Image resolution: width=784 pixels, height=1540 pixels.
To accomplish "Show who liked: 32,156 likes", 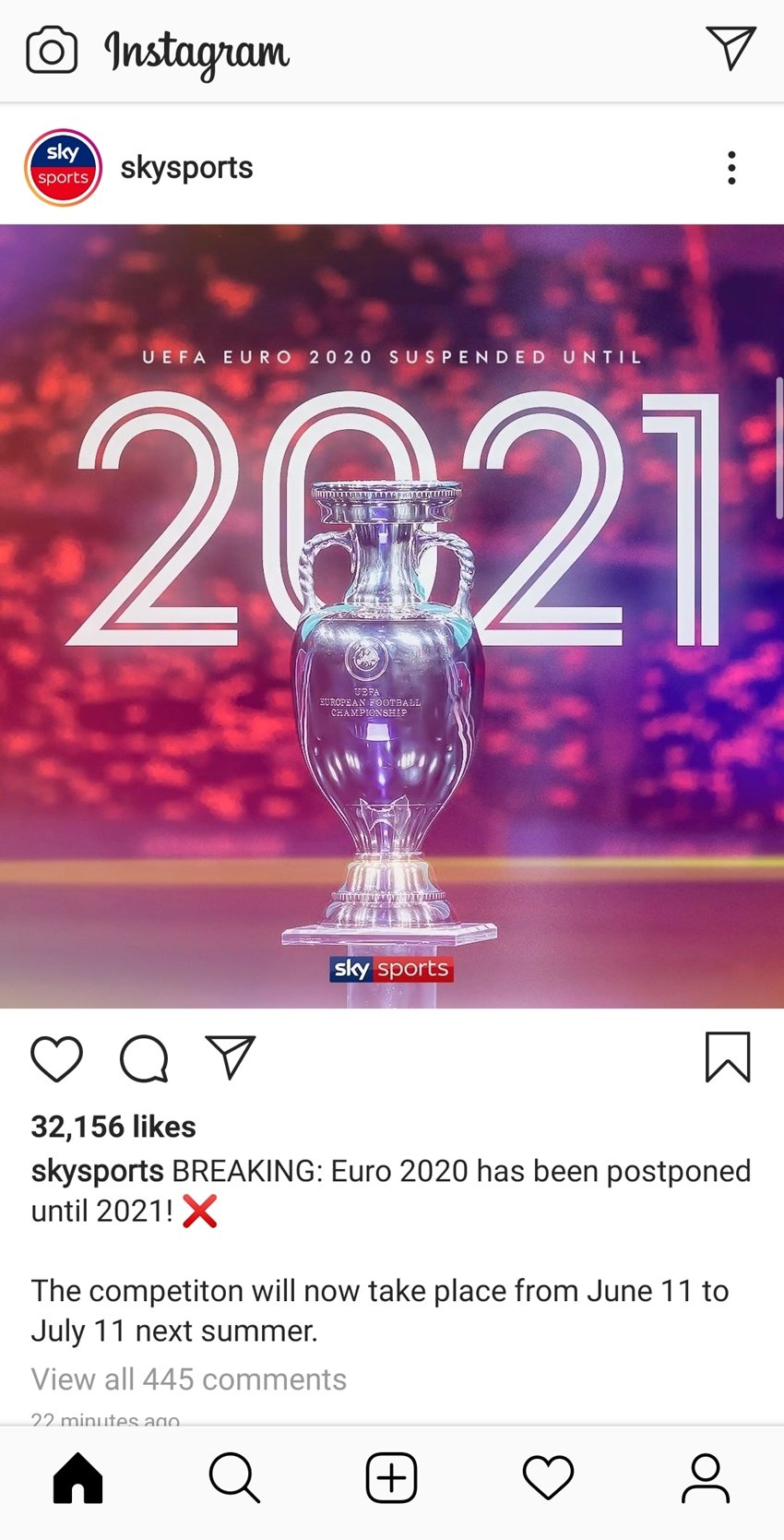I will [x=113, y=1127].
